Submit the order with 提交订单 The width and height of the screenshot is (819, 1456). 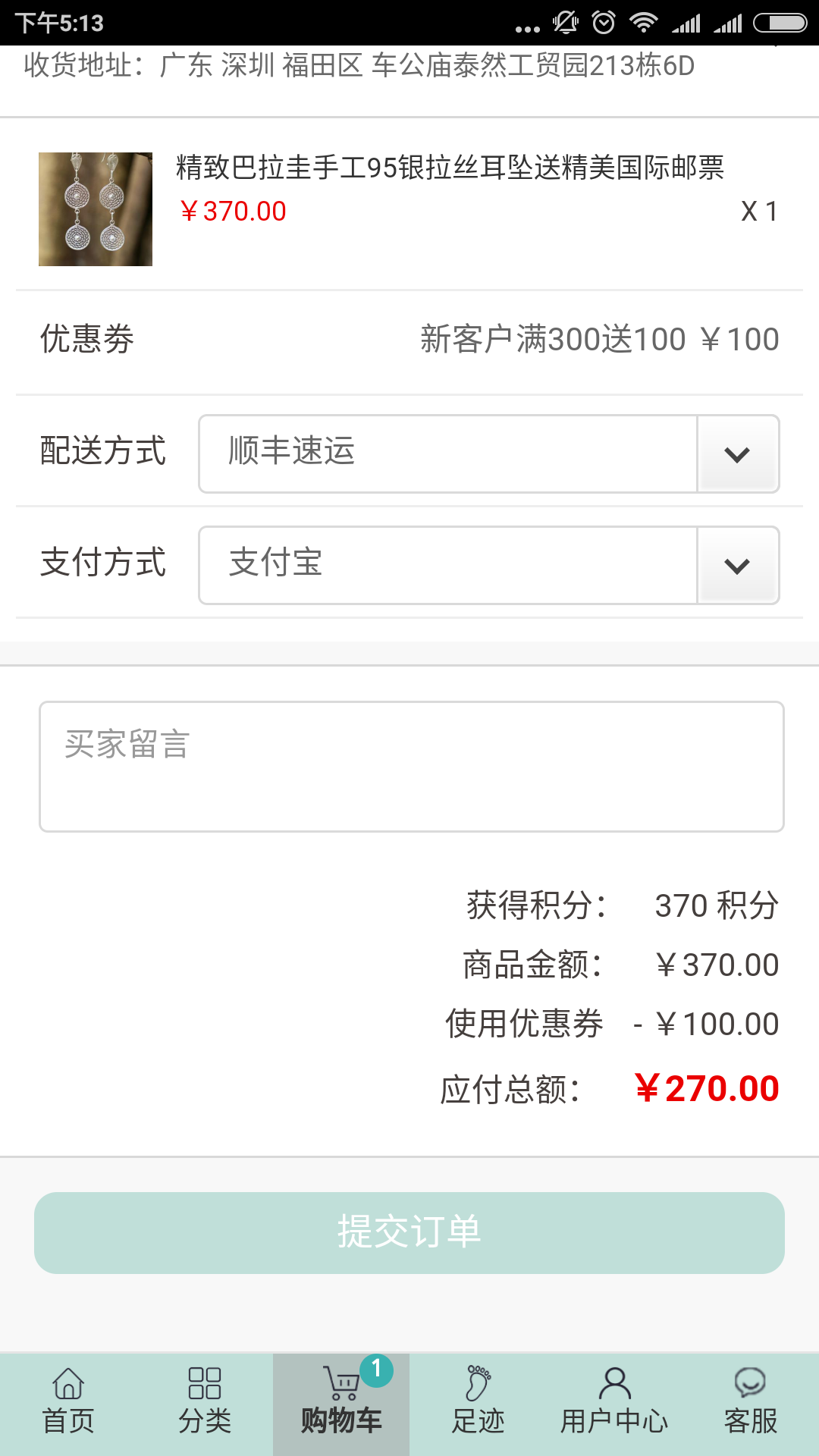(x=409, y=1233)
